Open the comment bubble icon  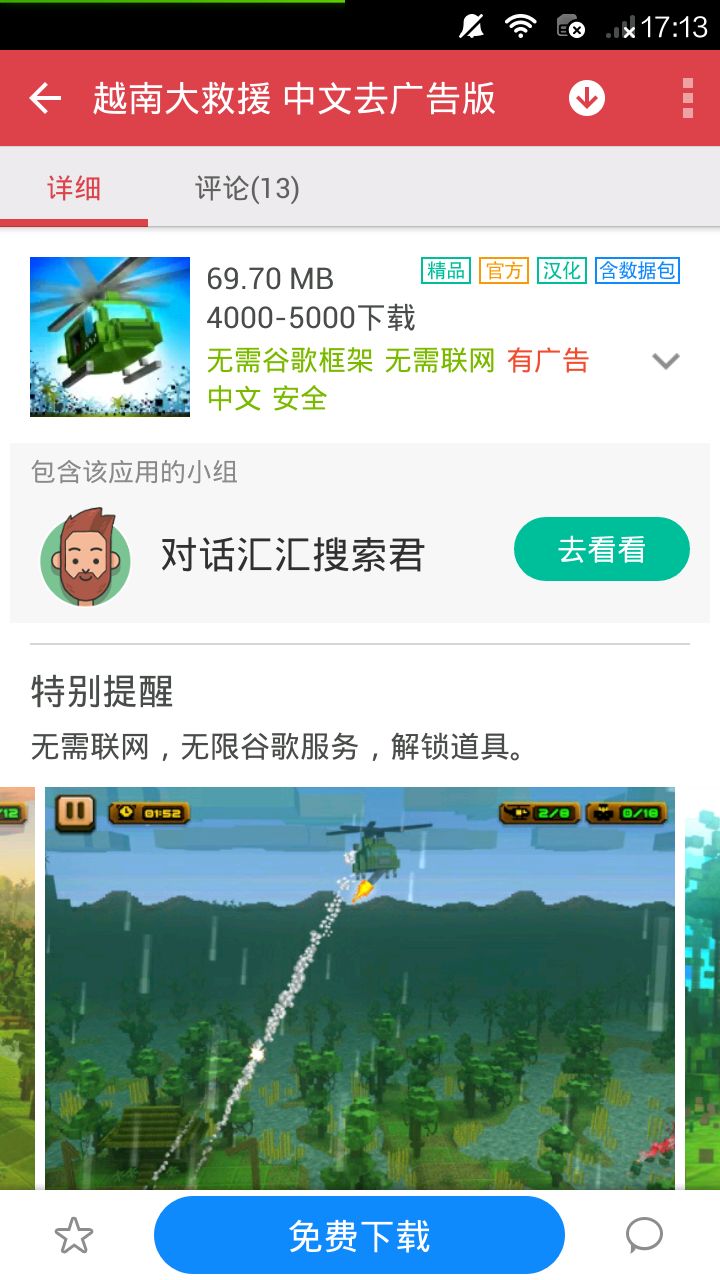pos(644,1236)
